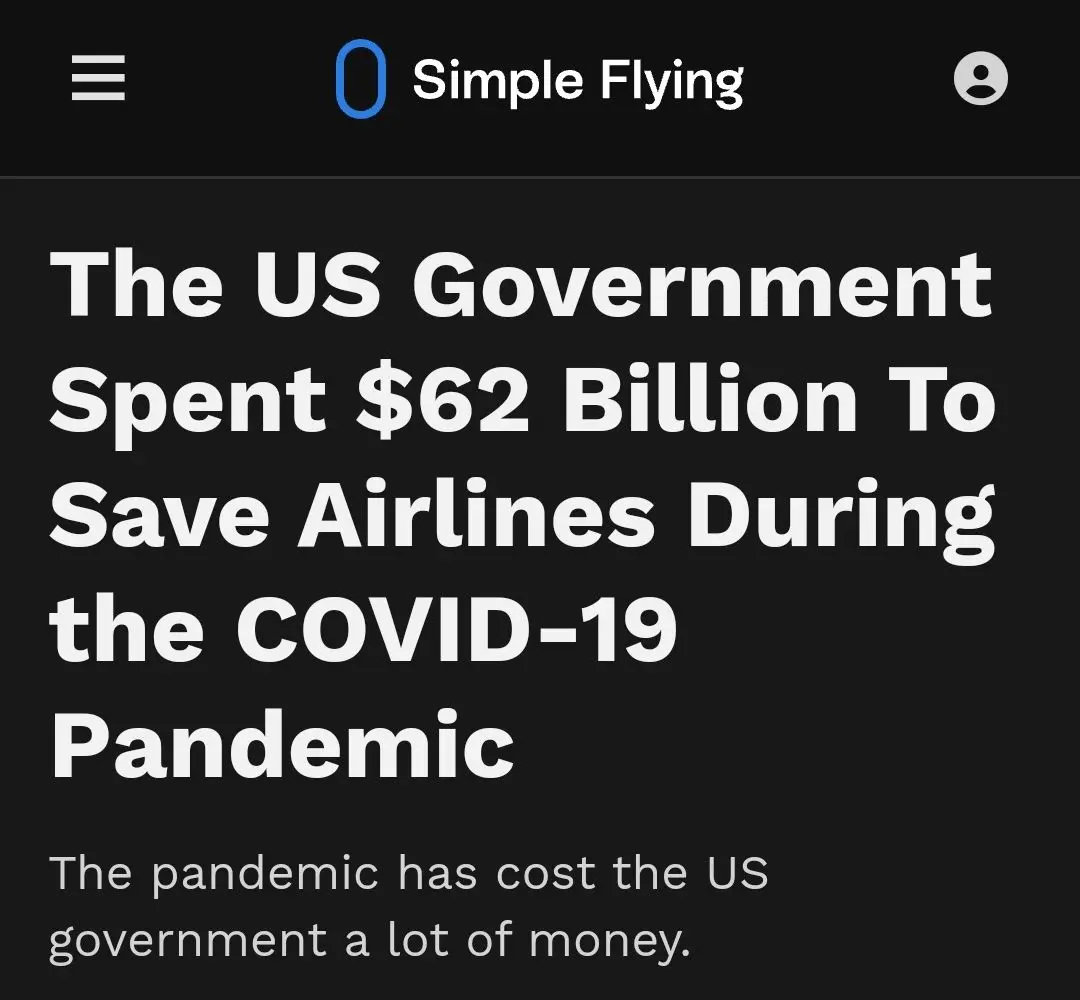Go to the Simple Flying homepage
This screenshot has height=1000, width=1080.
pos(540,80)
